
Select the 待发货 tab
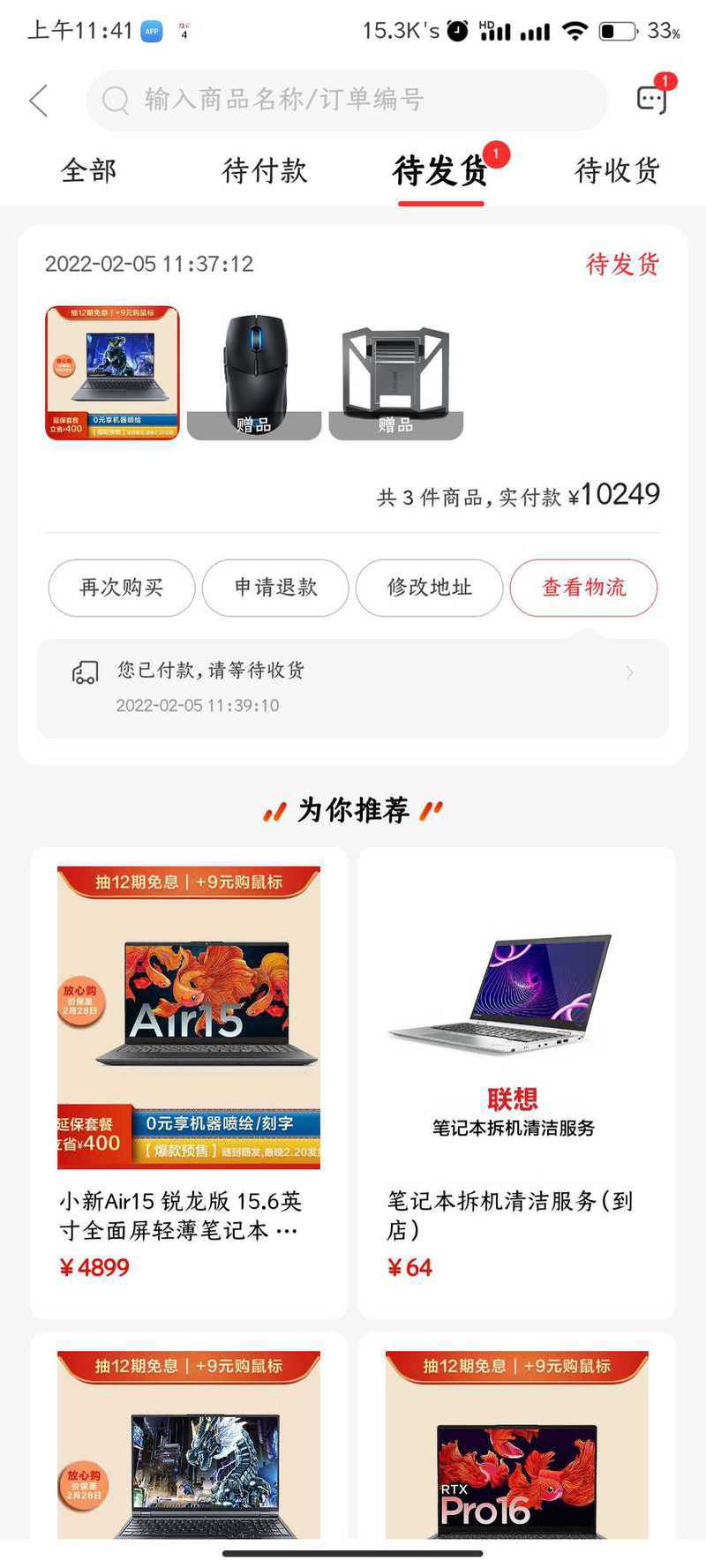click(x=441, y=170)
